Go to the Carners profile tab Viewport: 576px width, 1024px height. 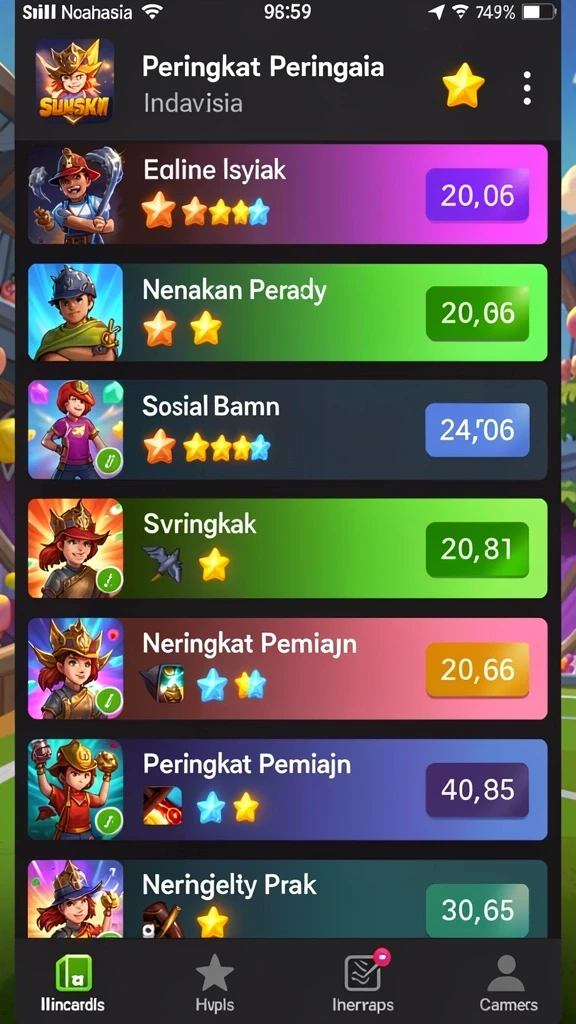click(x=509, y=984)
